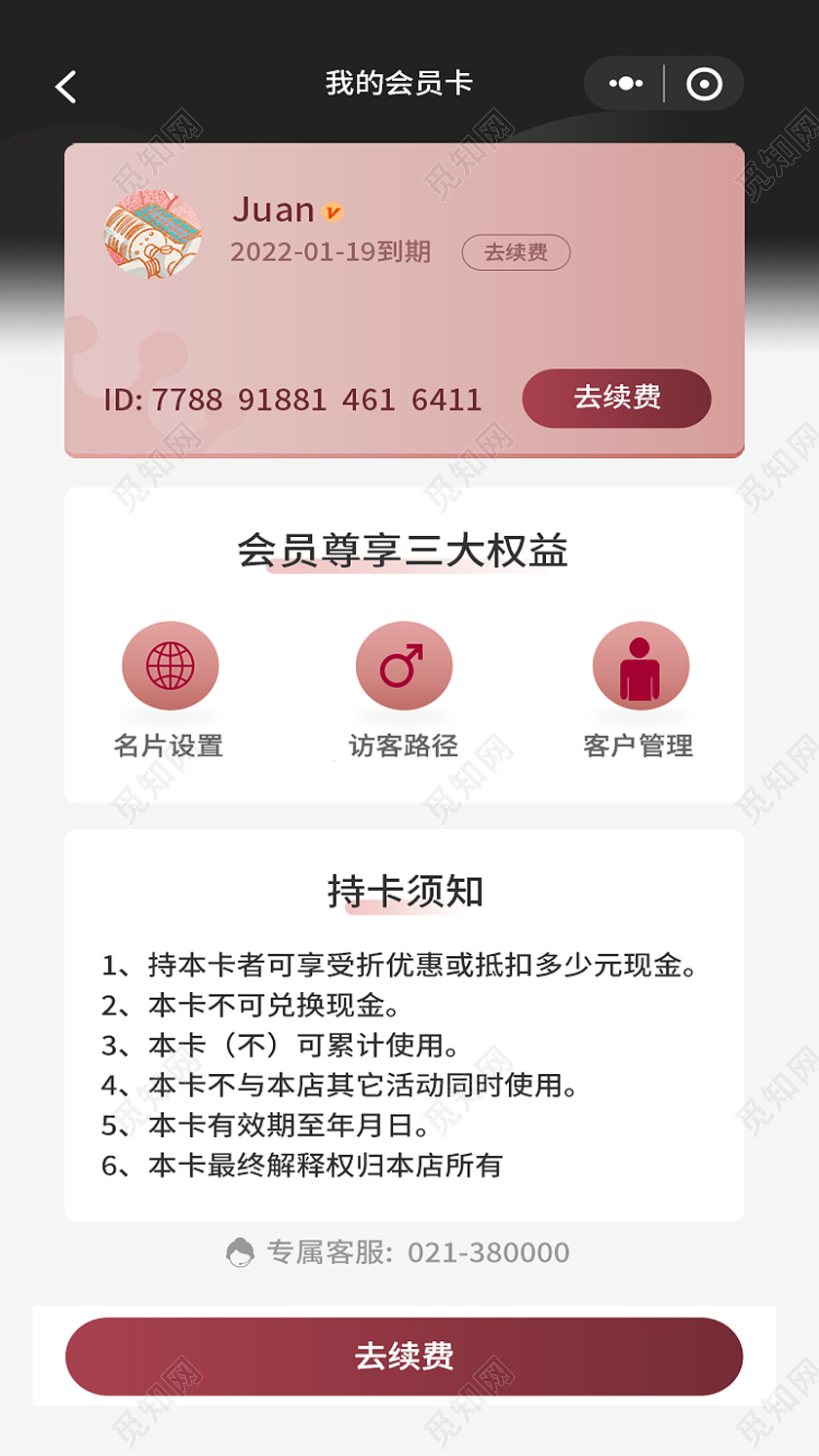Image resolution: width=819 pixels, height=1456 pixels.
Task: Click the circular capsule close icon
Action: pos(704,83)
